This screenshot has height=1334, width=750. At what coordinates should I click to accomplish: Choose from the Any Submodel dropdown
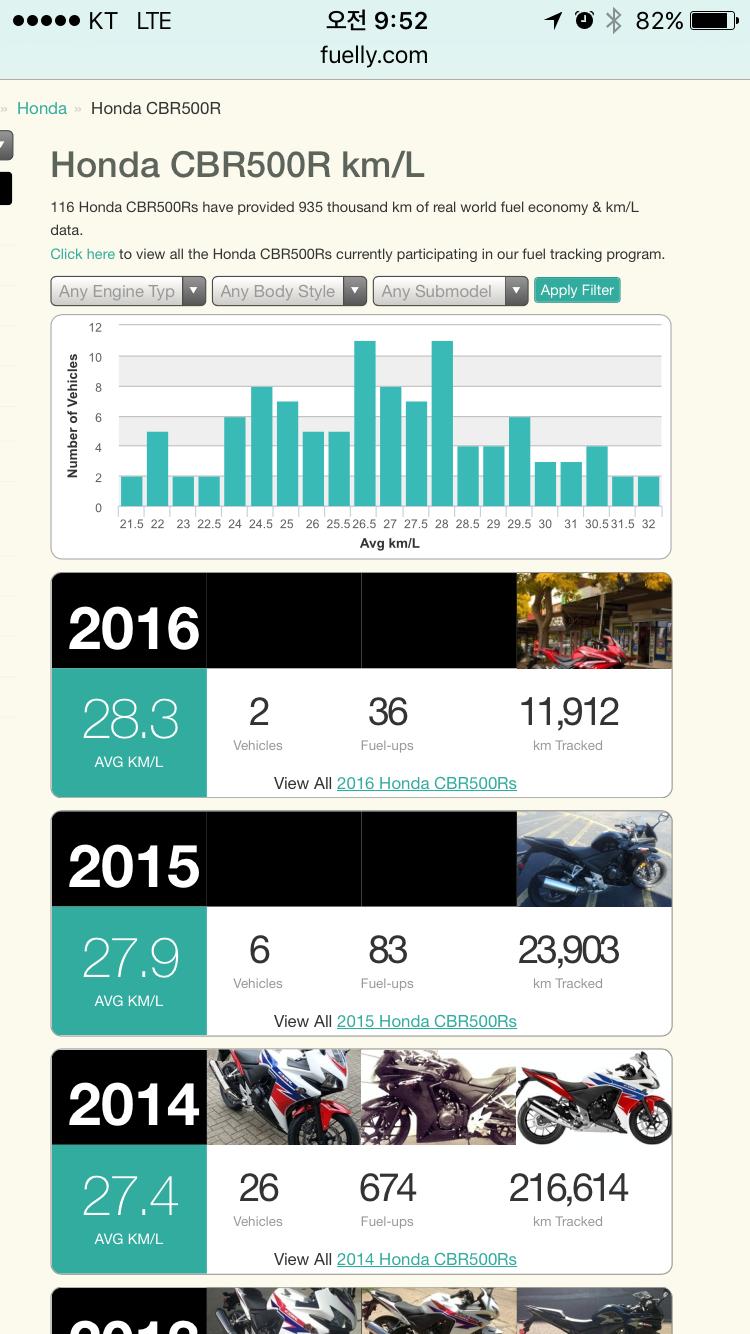pyautogui.click(x=450, y=291)
